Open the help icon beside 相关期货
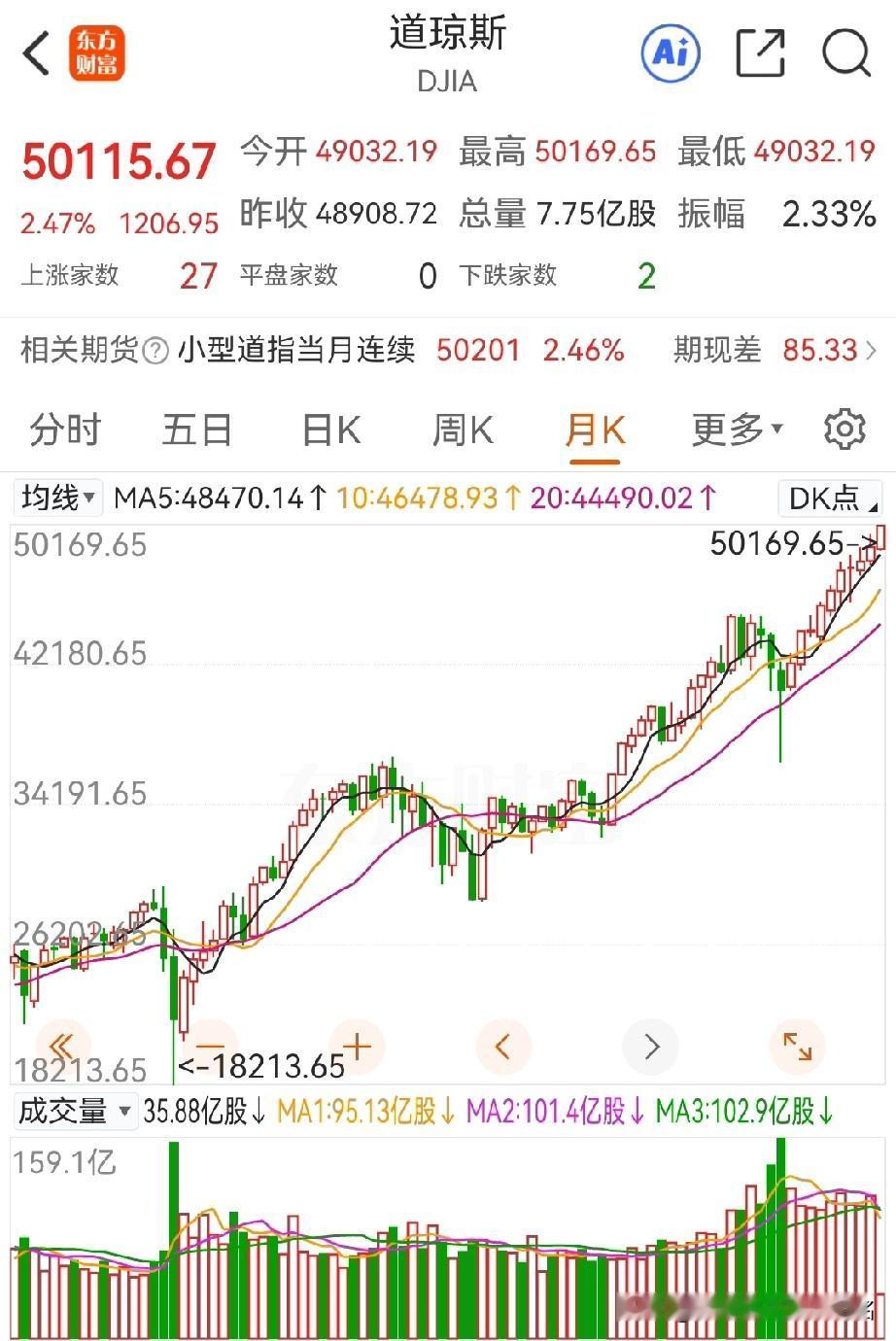 click(155, 350)
